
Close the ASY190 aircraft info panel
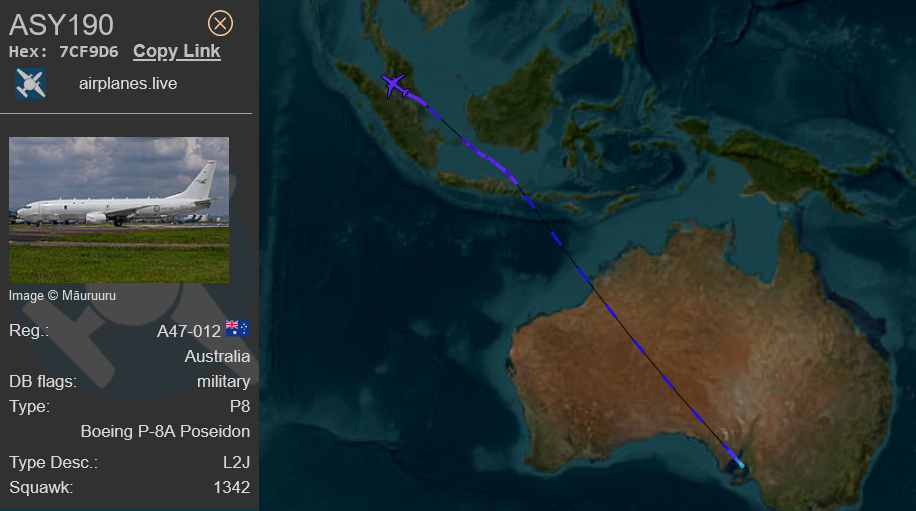click(x=220, y=23)
